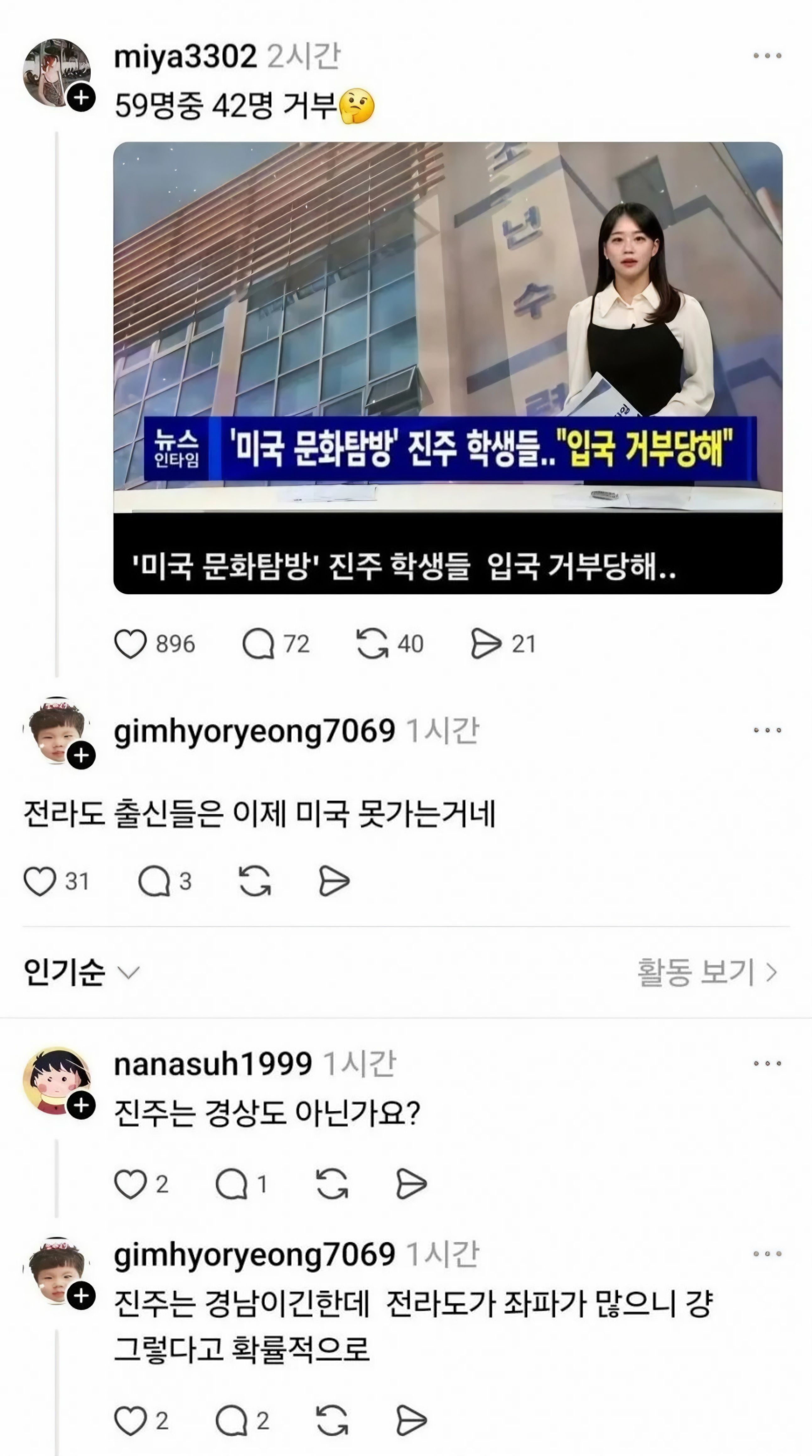
Task: Open the news video thumbnail
Action: click(x=448, y=367)
